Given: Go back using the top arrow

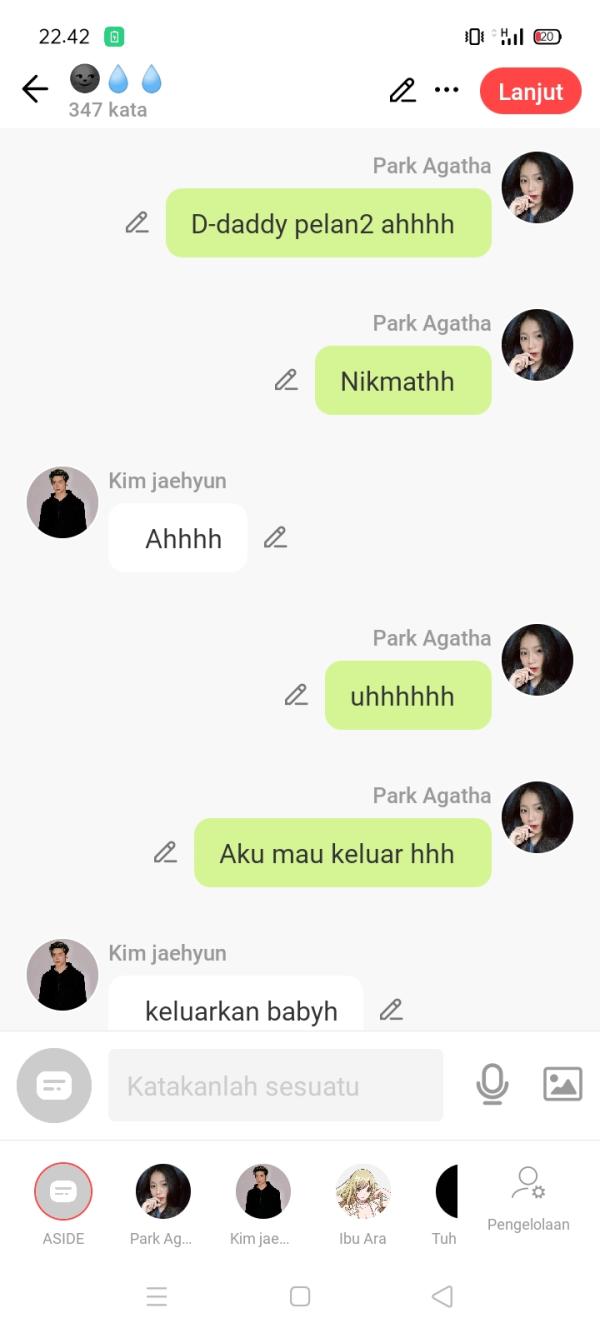Looking at the screenshot, I should 35,90.
